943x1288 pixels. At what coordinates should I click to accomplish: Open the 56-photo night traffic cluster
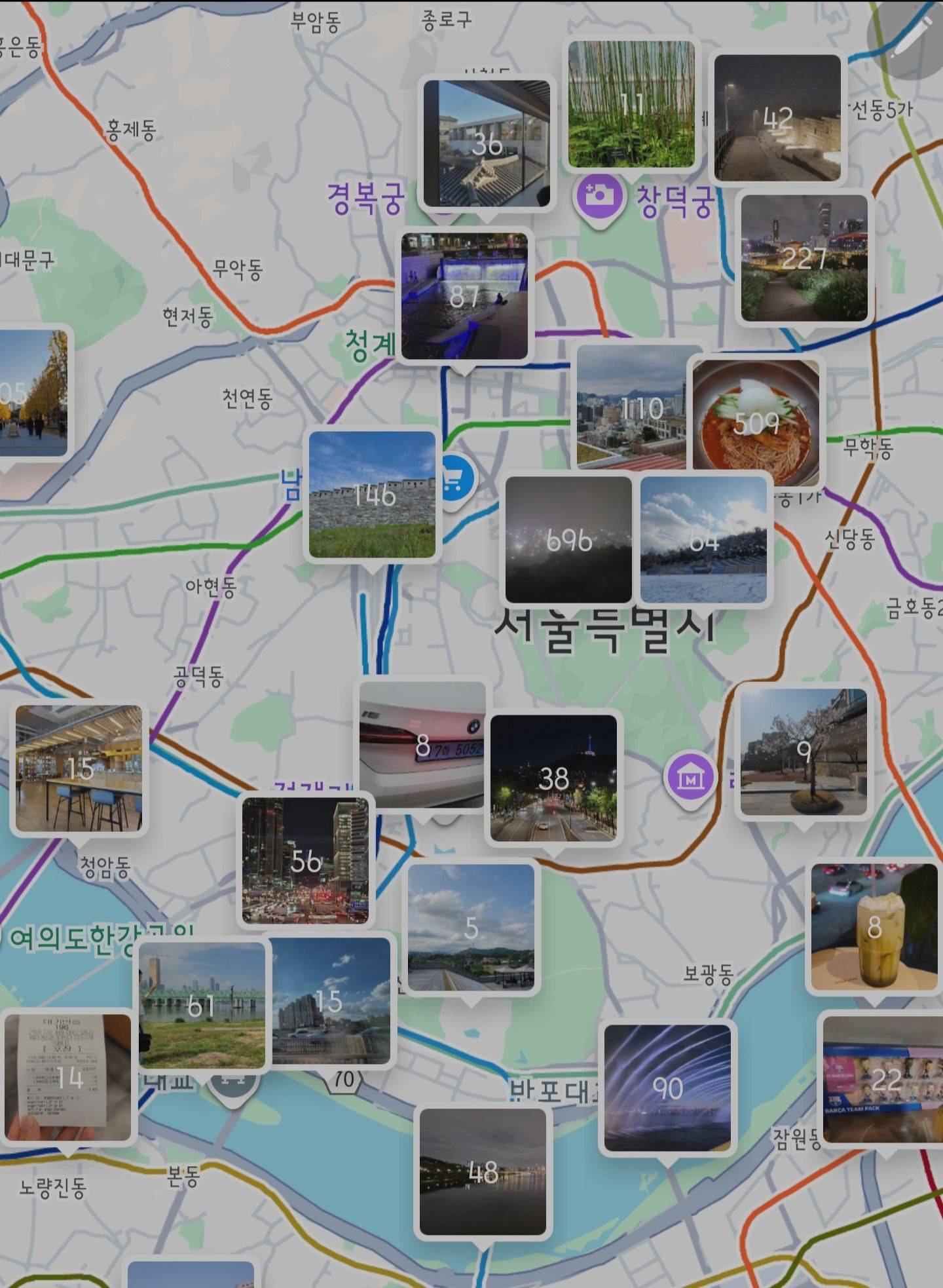pos(305,861)
